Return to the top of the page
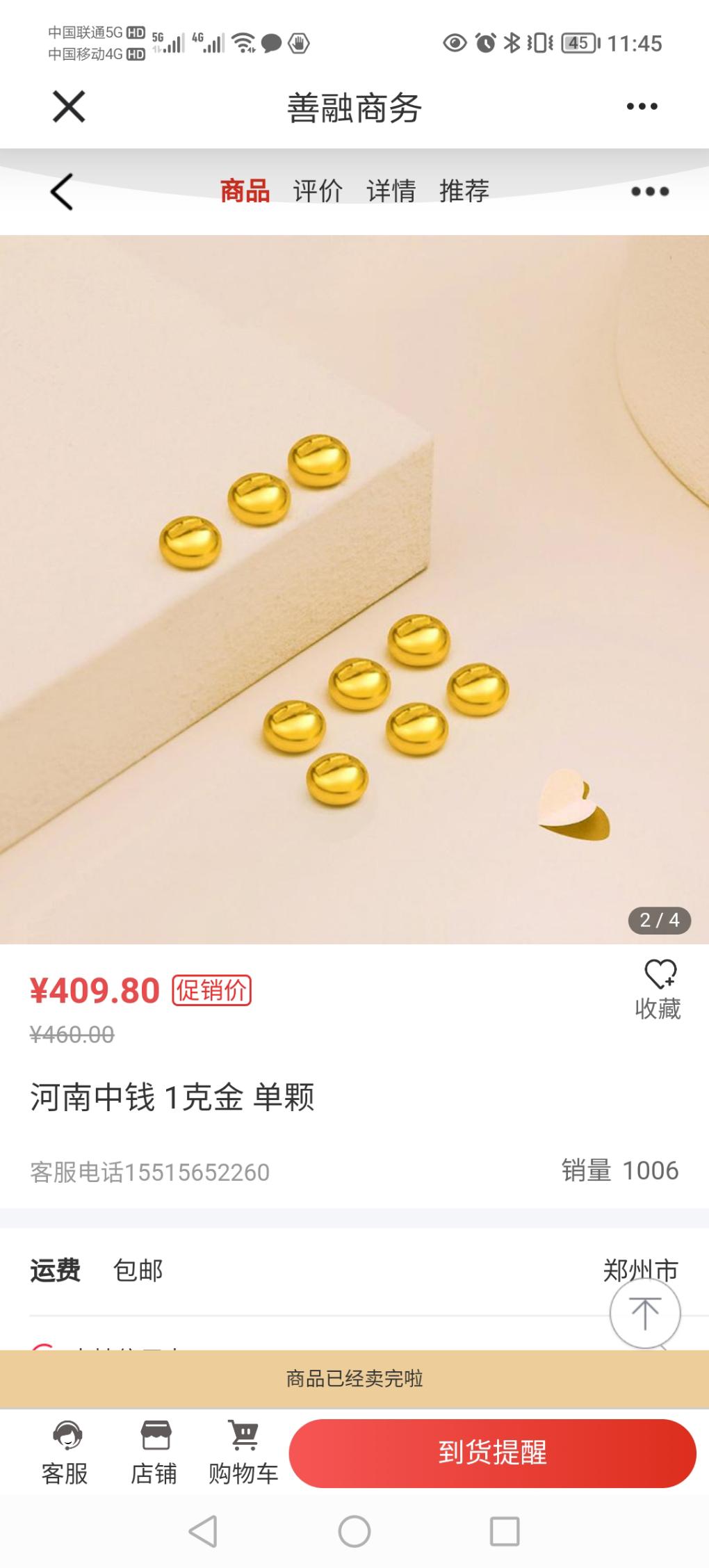The width and height of the screenshot is (709, 1568). click(644, 1313)
